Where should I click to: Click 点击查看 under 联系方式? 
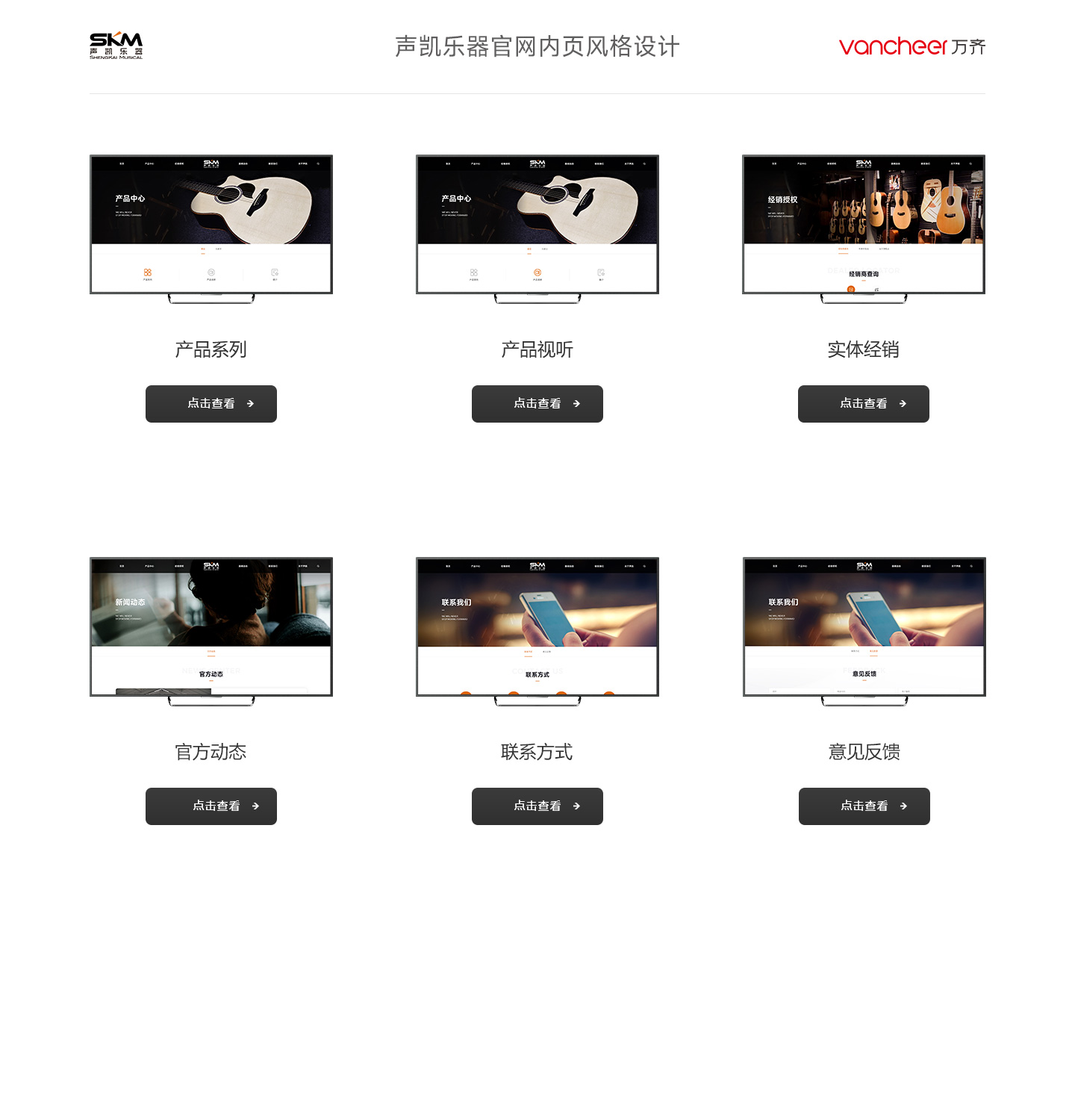click(537, 806)
